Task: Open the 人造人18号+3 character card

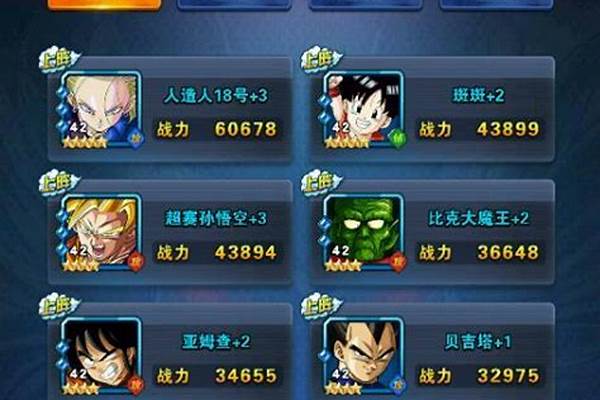Action: tap(170, 110)
